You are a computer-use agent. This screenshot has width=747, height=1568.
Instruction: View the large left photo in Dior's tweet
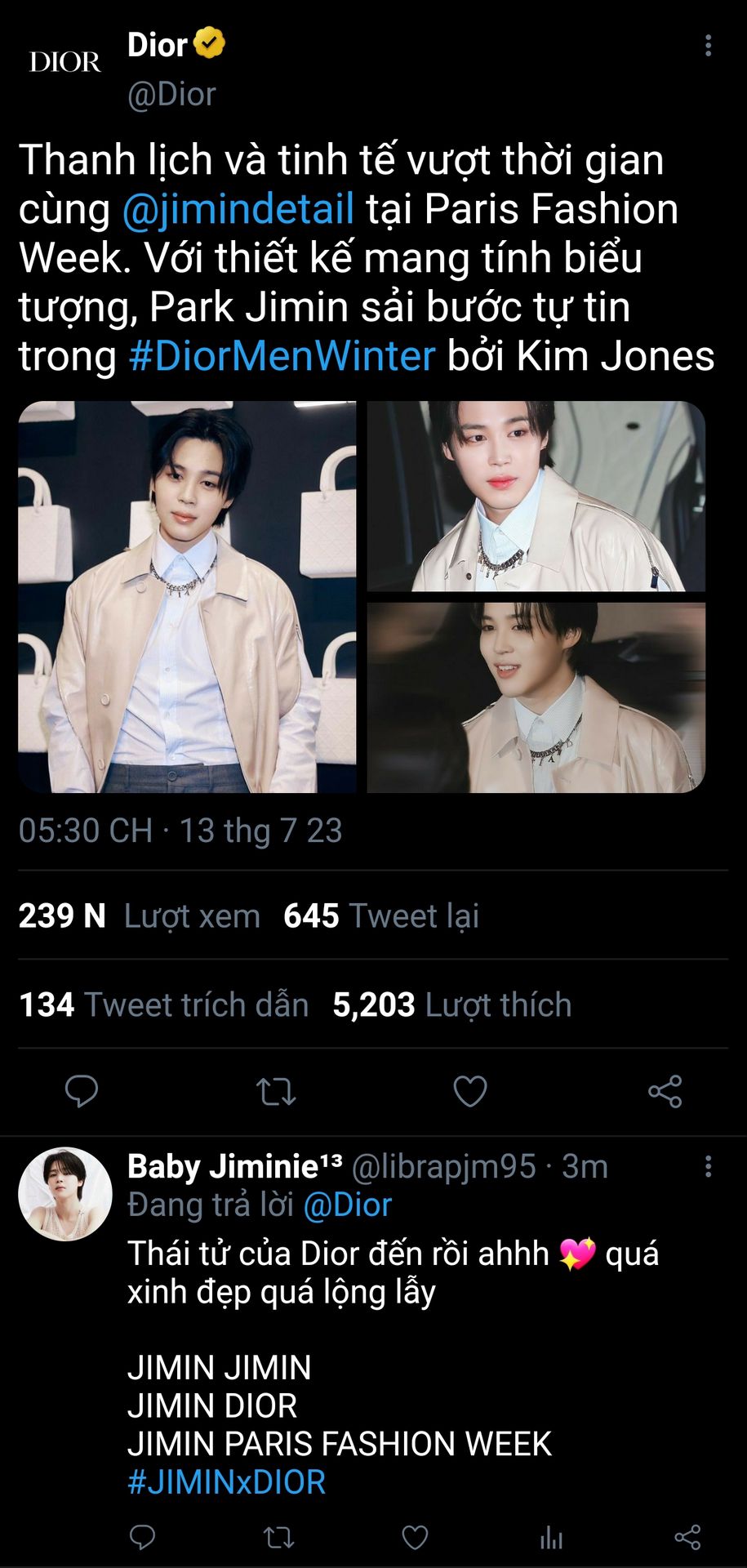pos(187,597)
